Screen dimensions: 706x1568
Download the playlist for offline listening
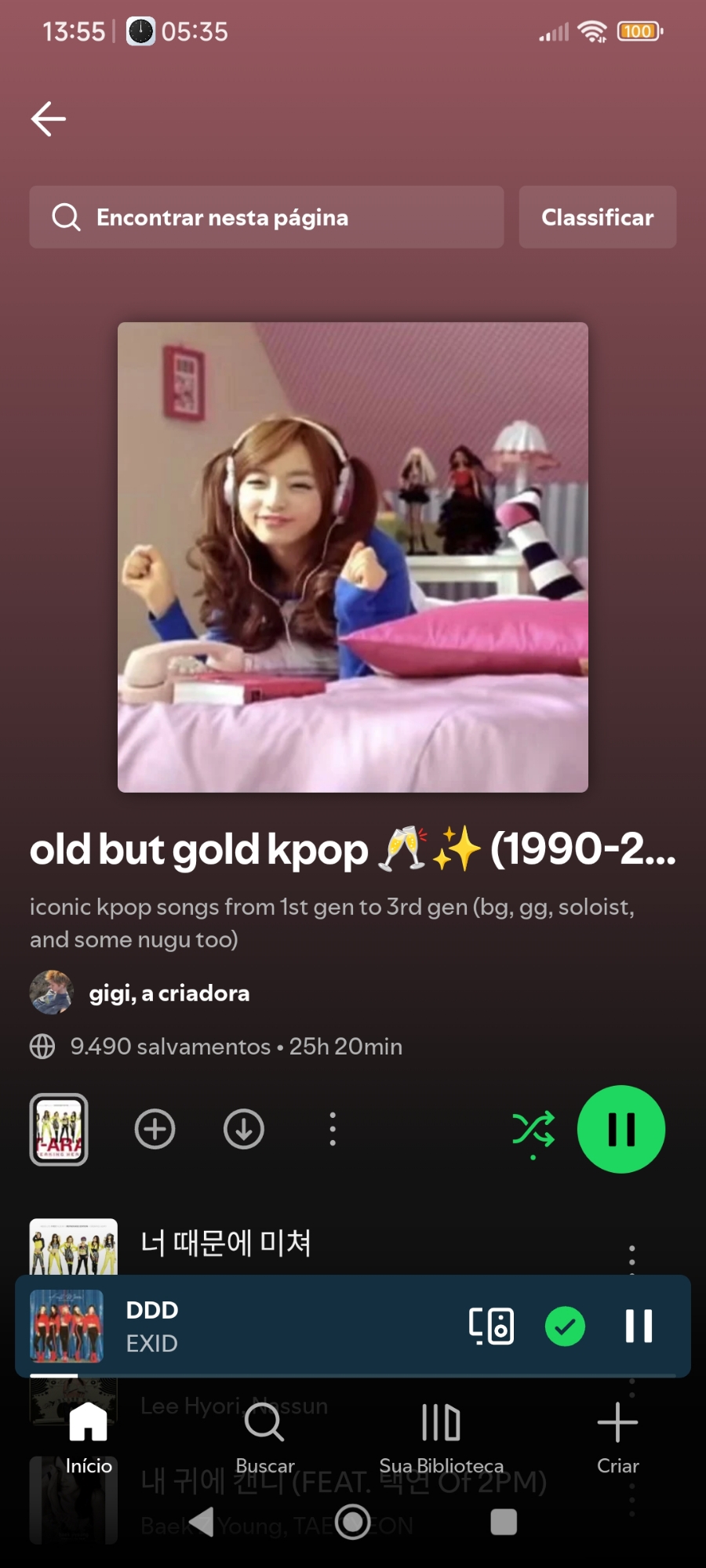pyautogui.click(x=244, y=1129)
